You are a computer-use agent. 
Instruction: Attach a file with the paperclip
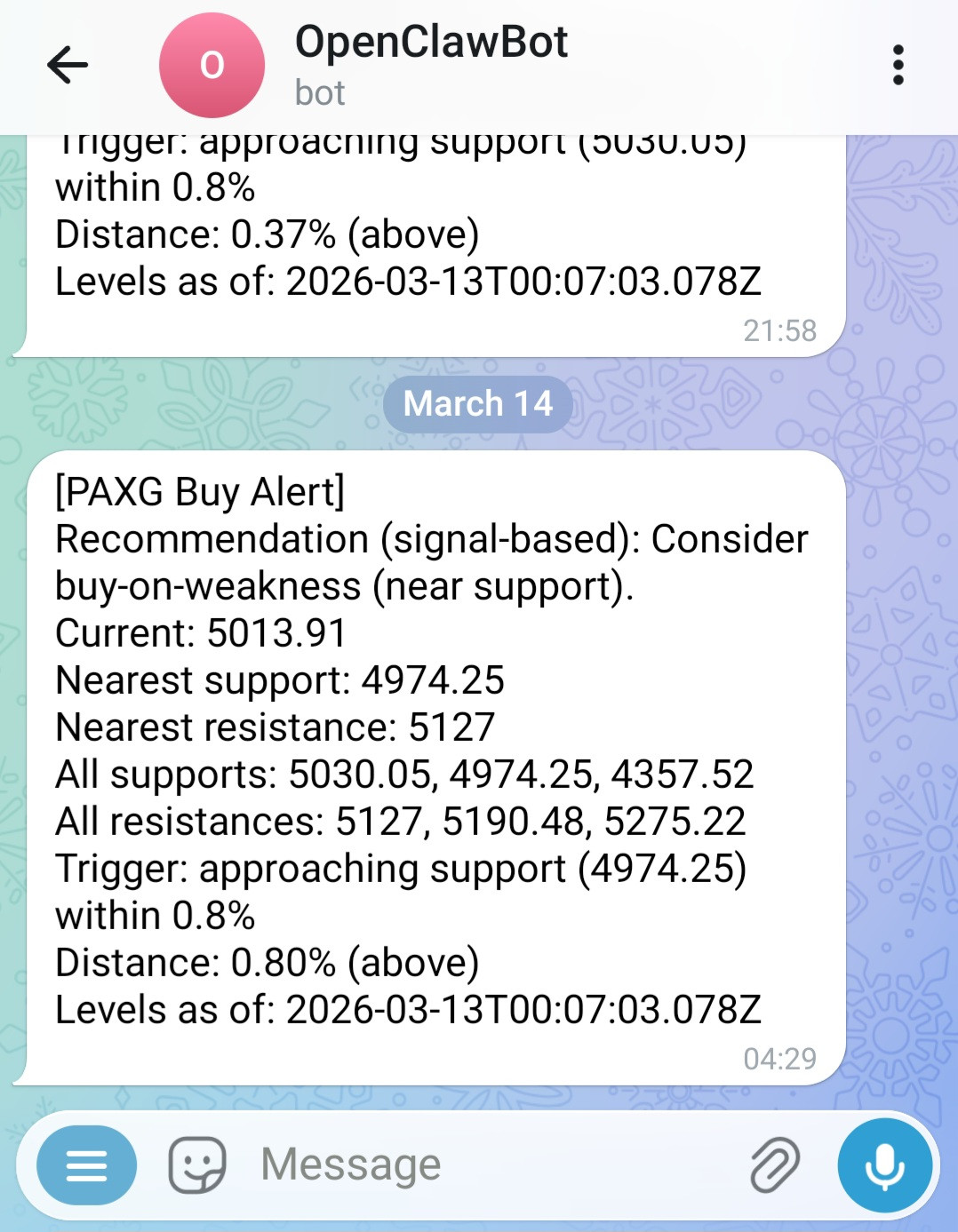click(775, 1164)
